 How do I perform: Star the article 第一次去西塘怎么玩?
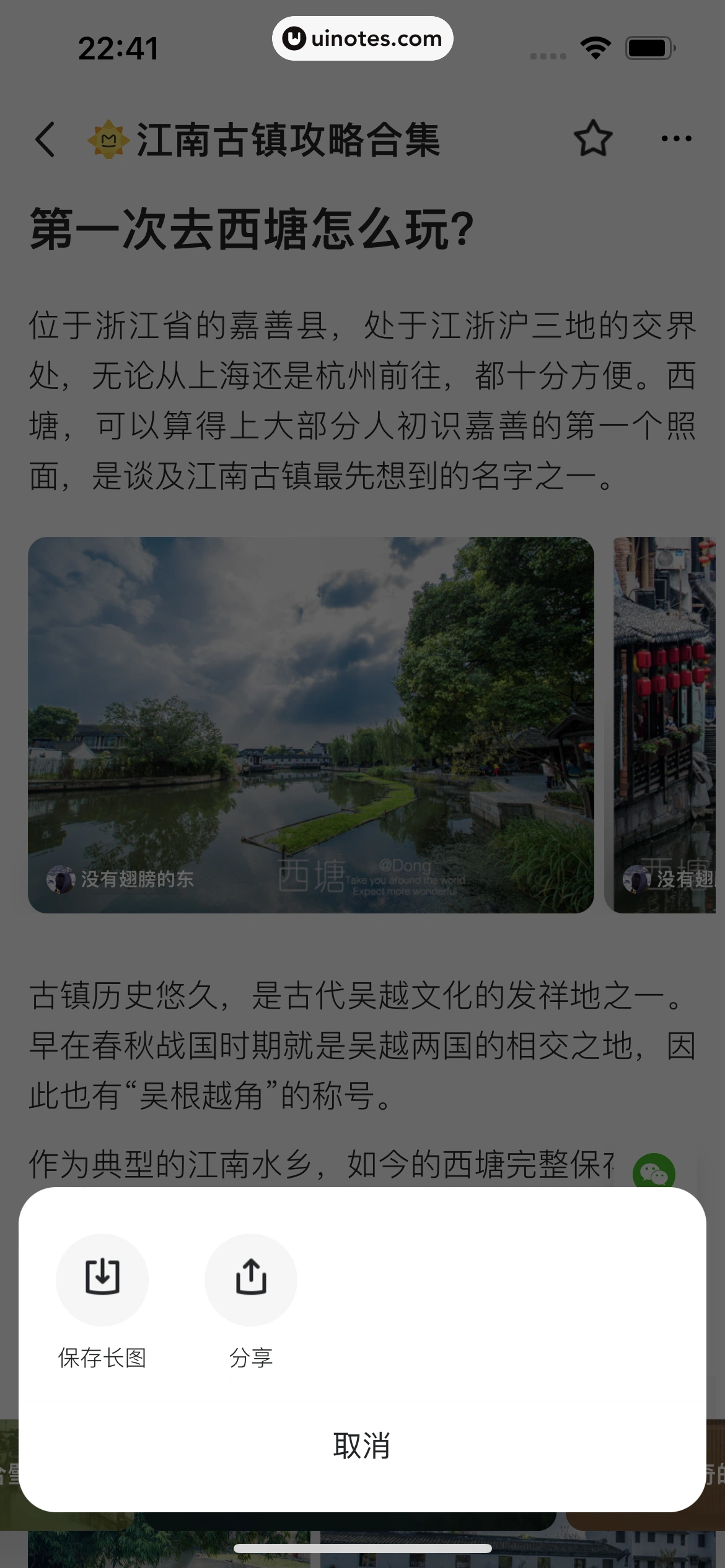point(593,137)
